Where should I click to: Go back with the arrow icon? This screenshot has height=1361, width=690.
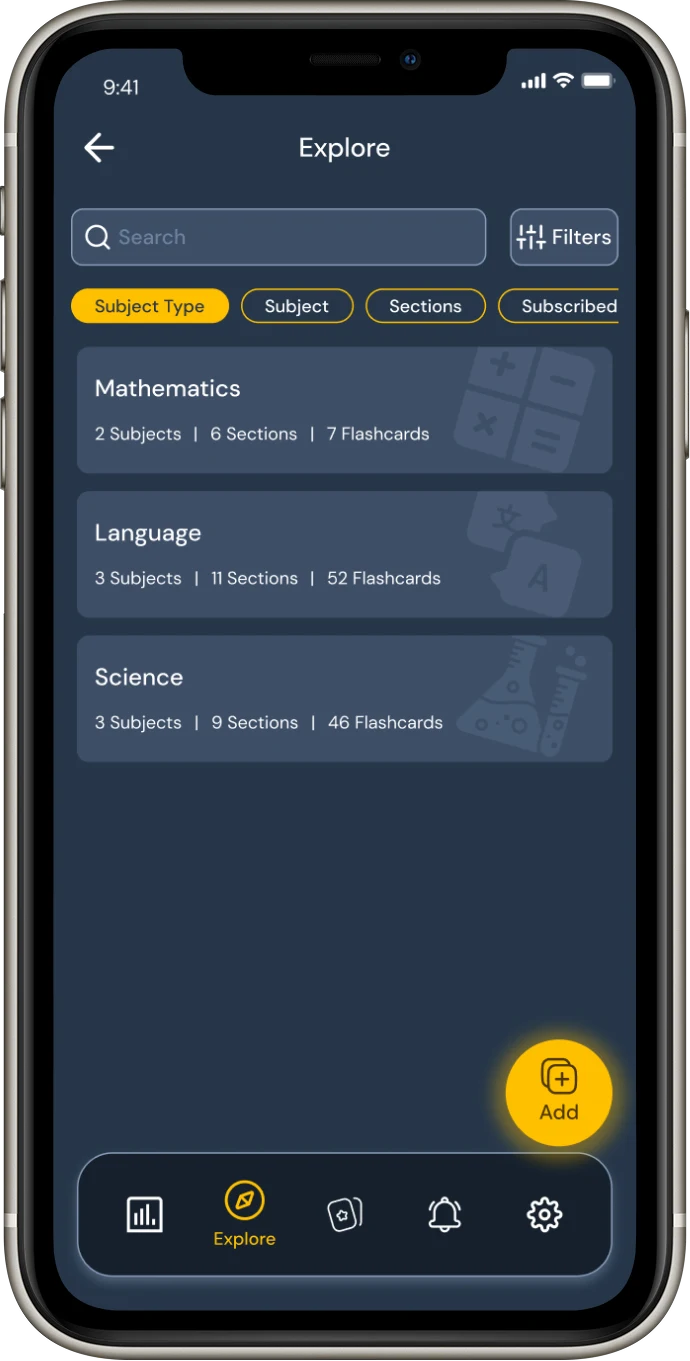pyautogui.click(x=99, y=148)
